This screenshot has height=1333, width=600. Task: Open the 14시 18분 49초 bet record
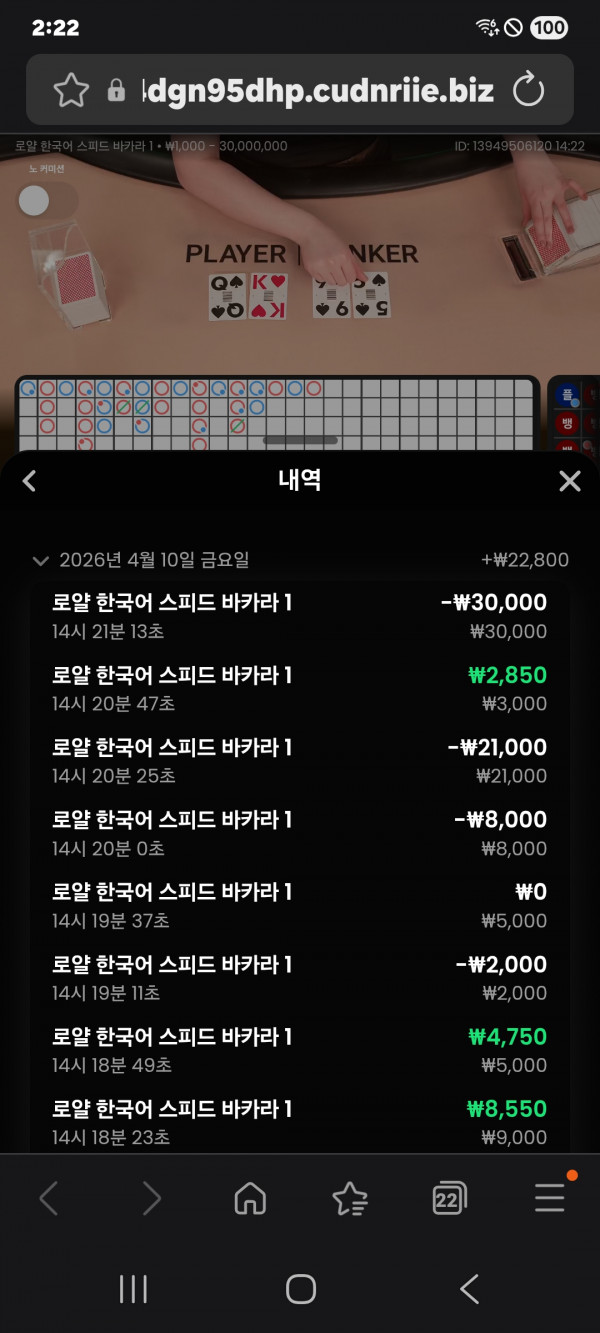coord(300,1050)
